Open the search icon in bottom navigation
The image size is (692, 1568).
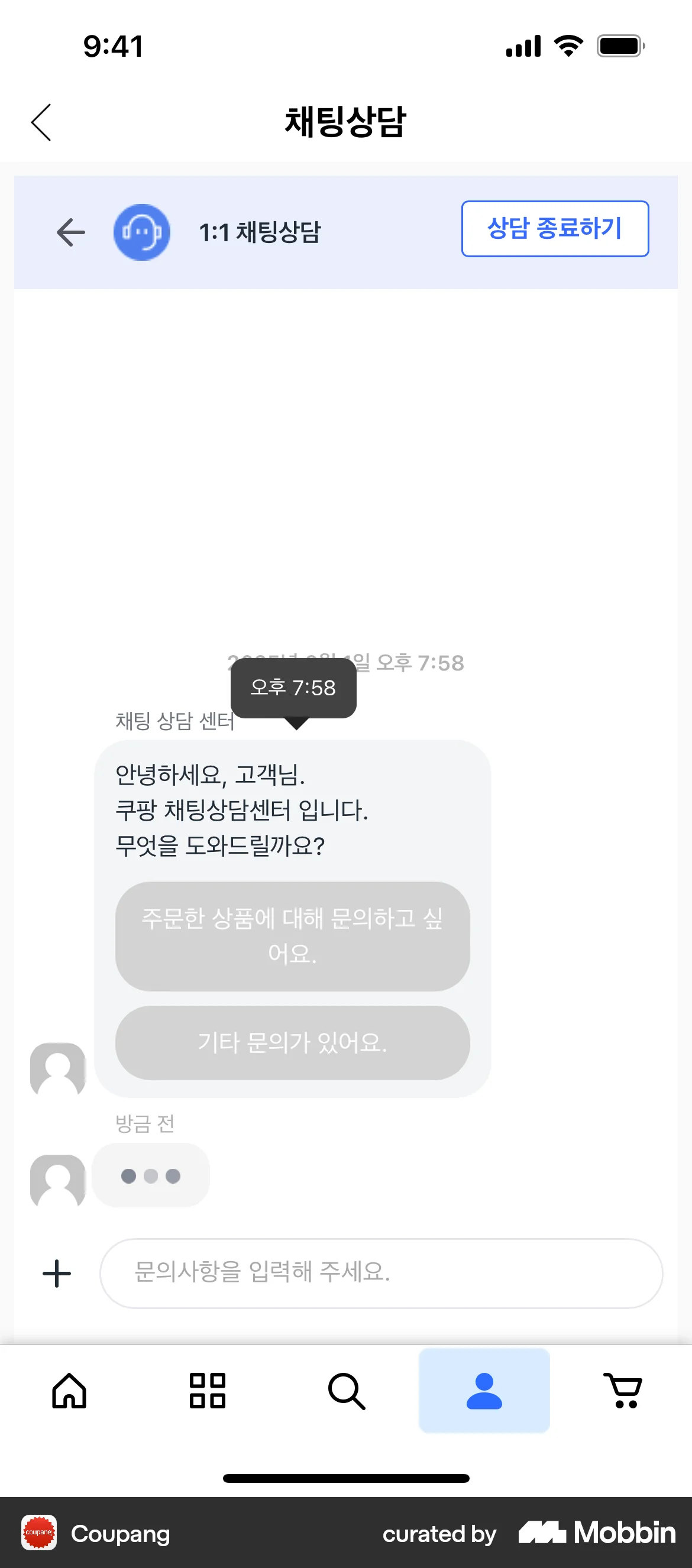pyautogui.click(x=346, y=1389)
